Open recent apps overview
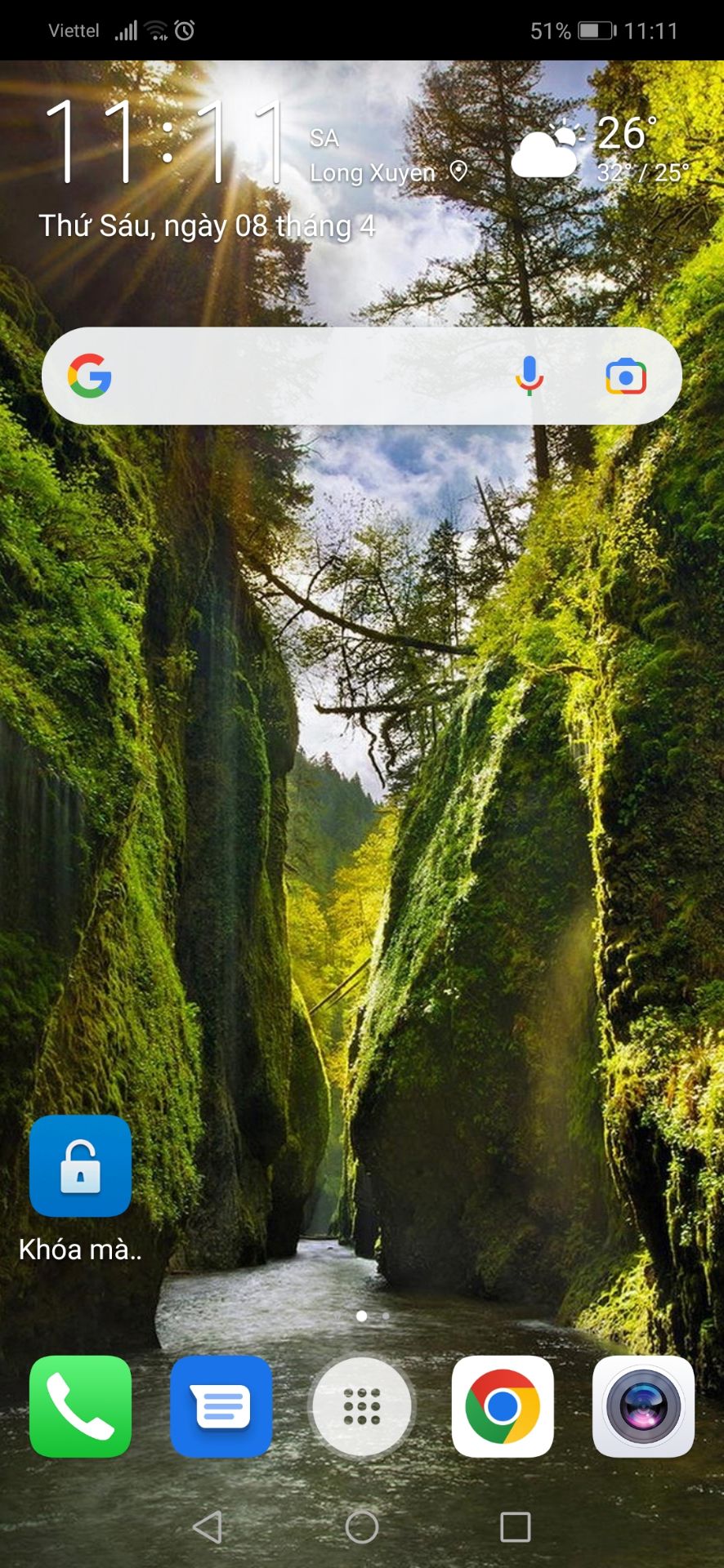Screen dimensions: 724x1568 tap(515, 1526)
